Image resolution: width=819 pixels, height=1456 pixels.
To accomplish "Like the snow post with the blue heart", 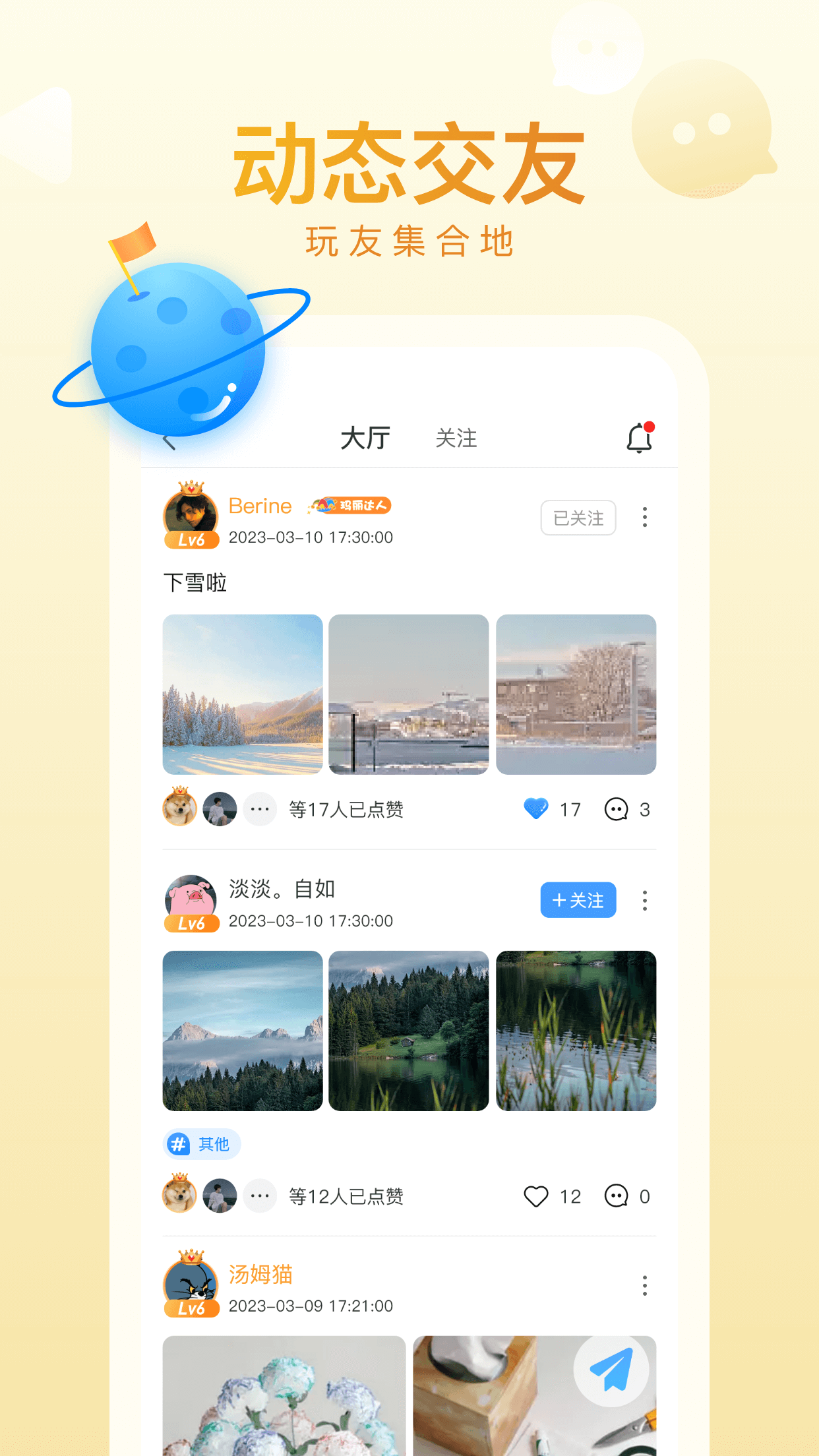I will (x=535, y=809).
